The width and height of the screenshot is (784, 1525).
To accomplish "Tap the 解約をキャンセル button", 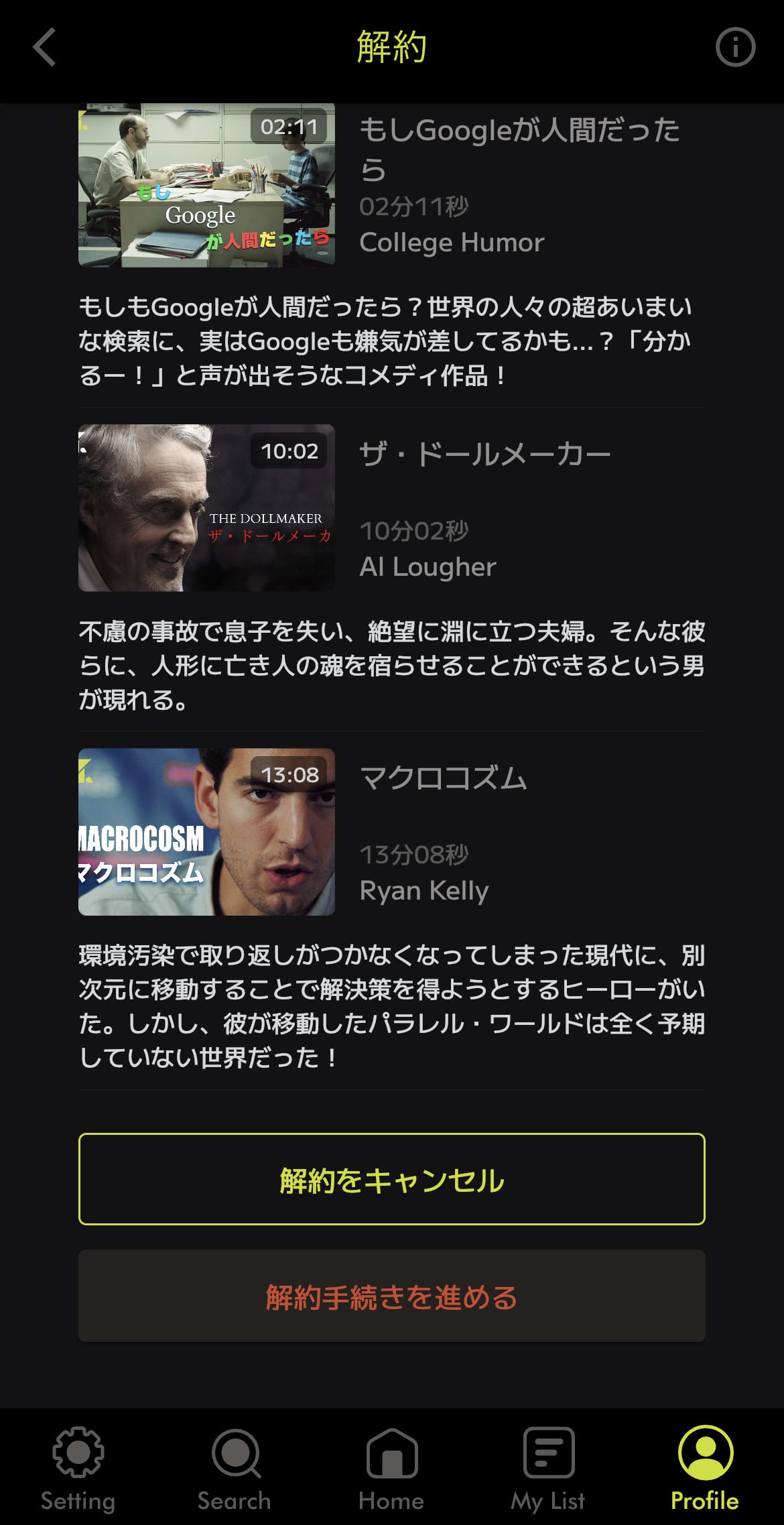I will tap(392, 1179).
